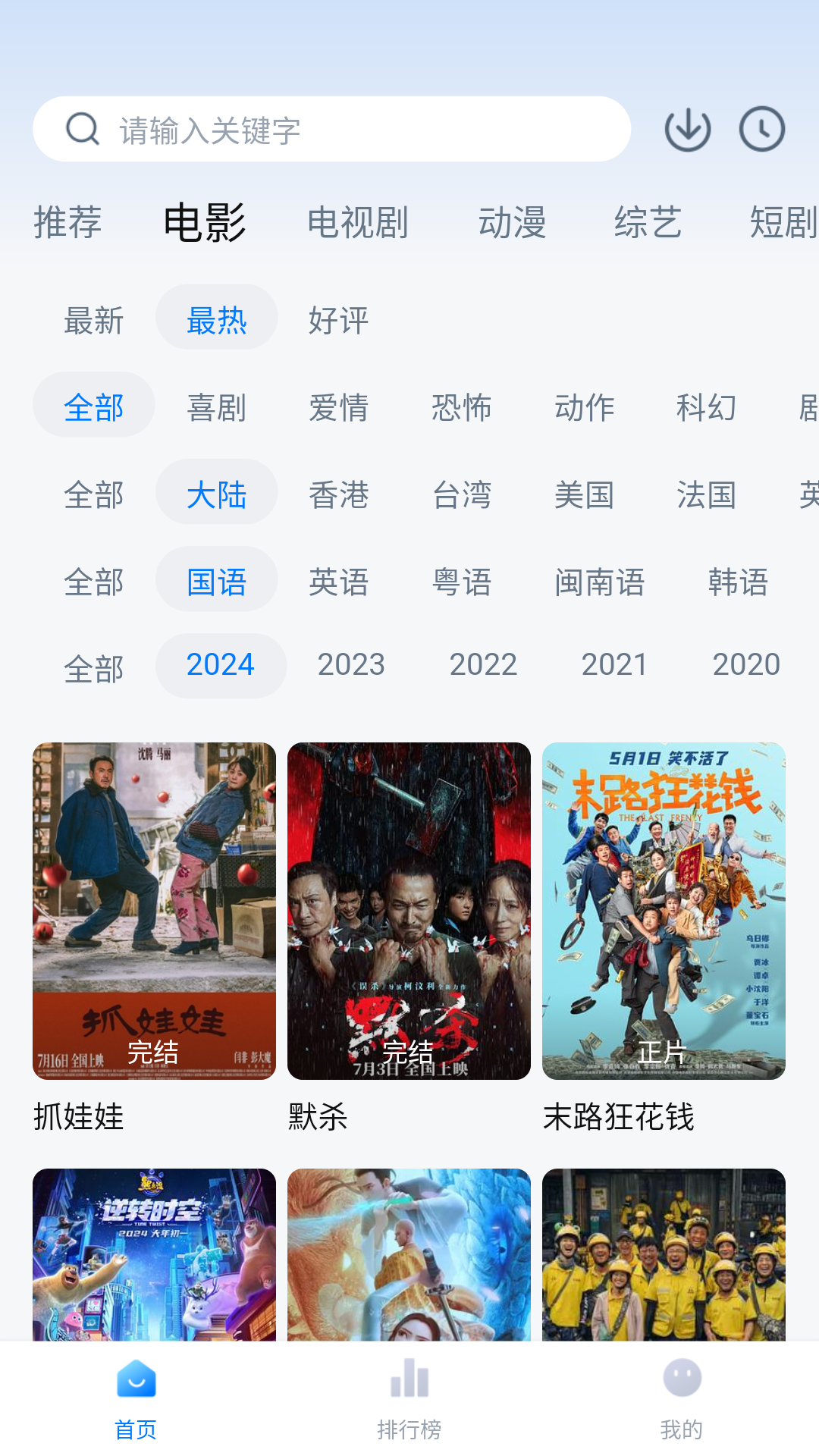
Task: Filter by year 2023
Action: click(x=351, y=665)
